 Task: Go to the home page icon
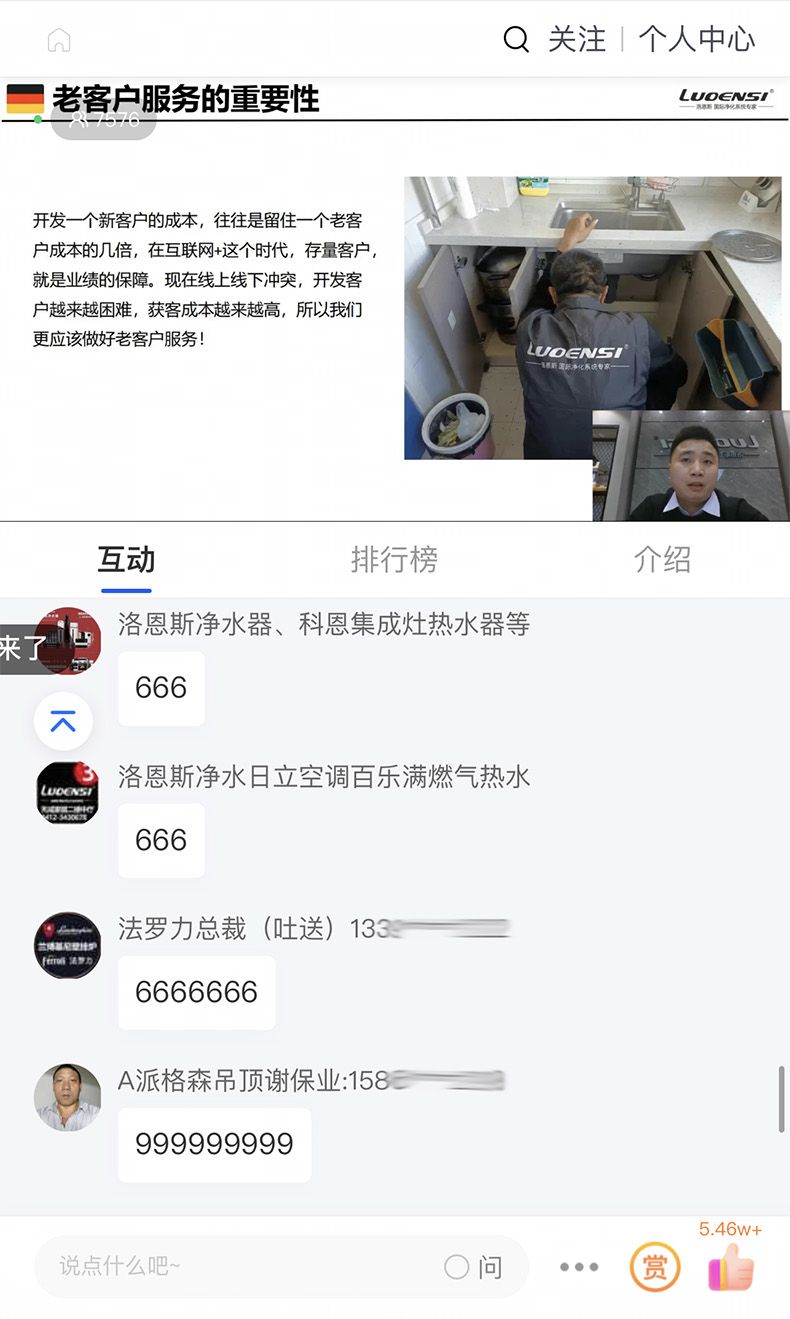59,40
